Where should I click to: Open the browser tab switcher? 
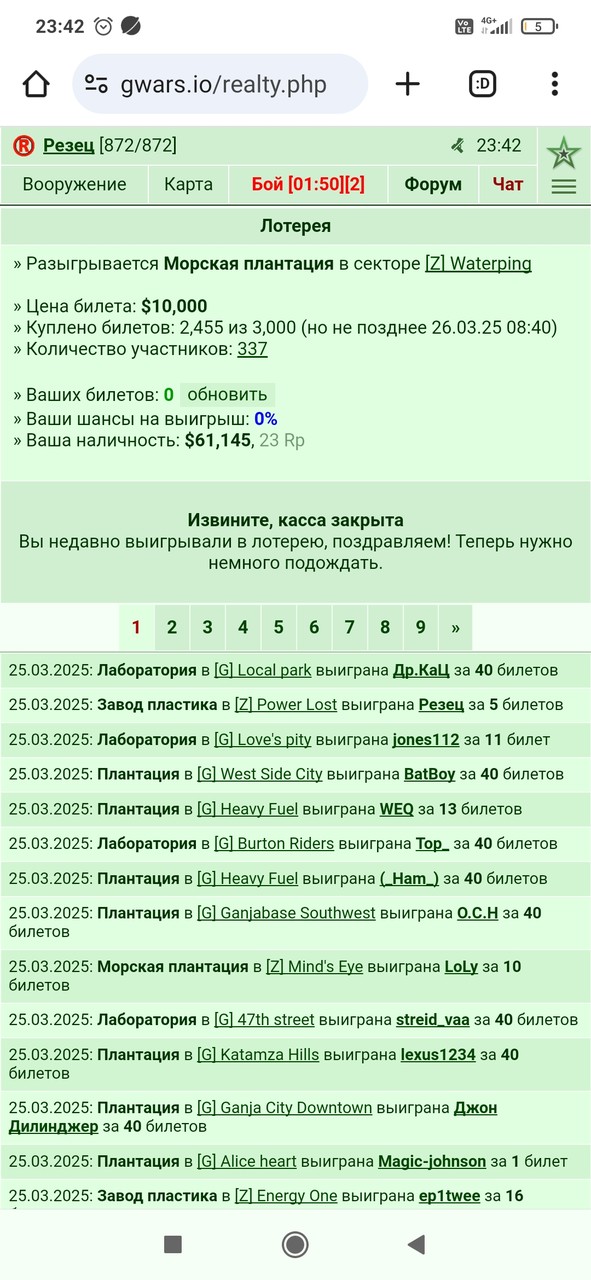click(482, 84)
